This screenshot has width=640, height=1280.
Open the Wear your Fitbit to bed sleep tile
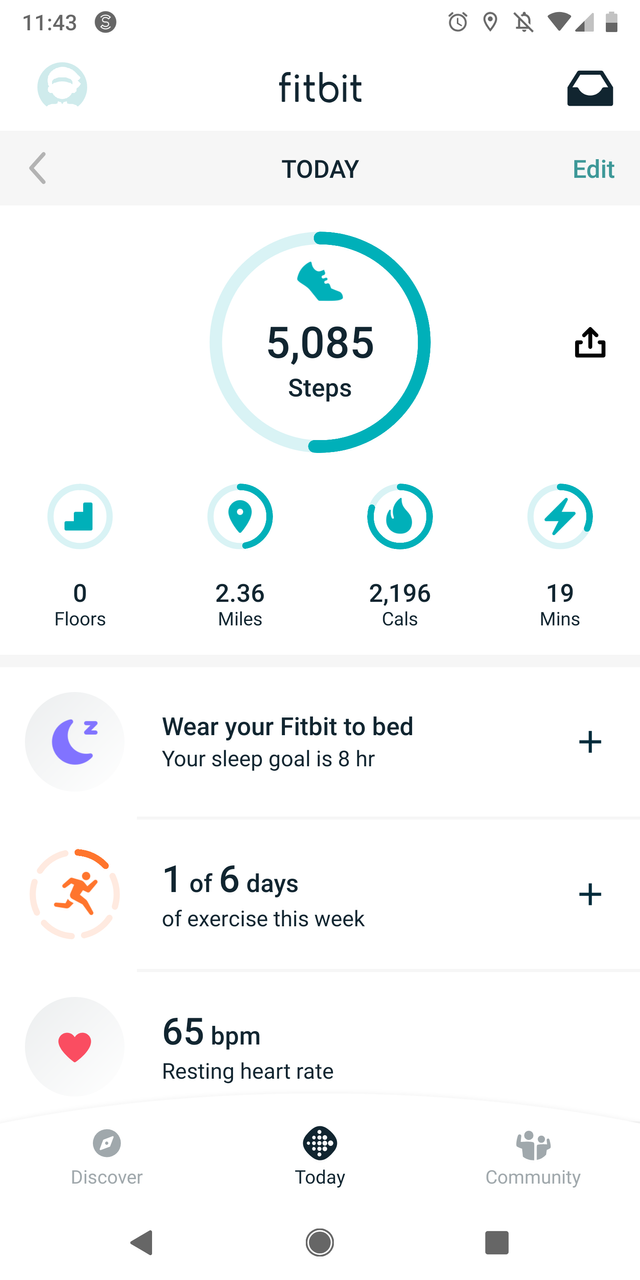[320, 742]
